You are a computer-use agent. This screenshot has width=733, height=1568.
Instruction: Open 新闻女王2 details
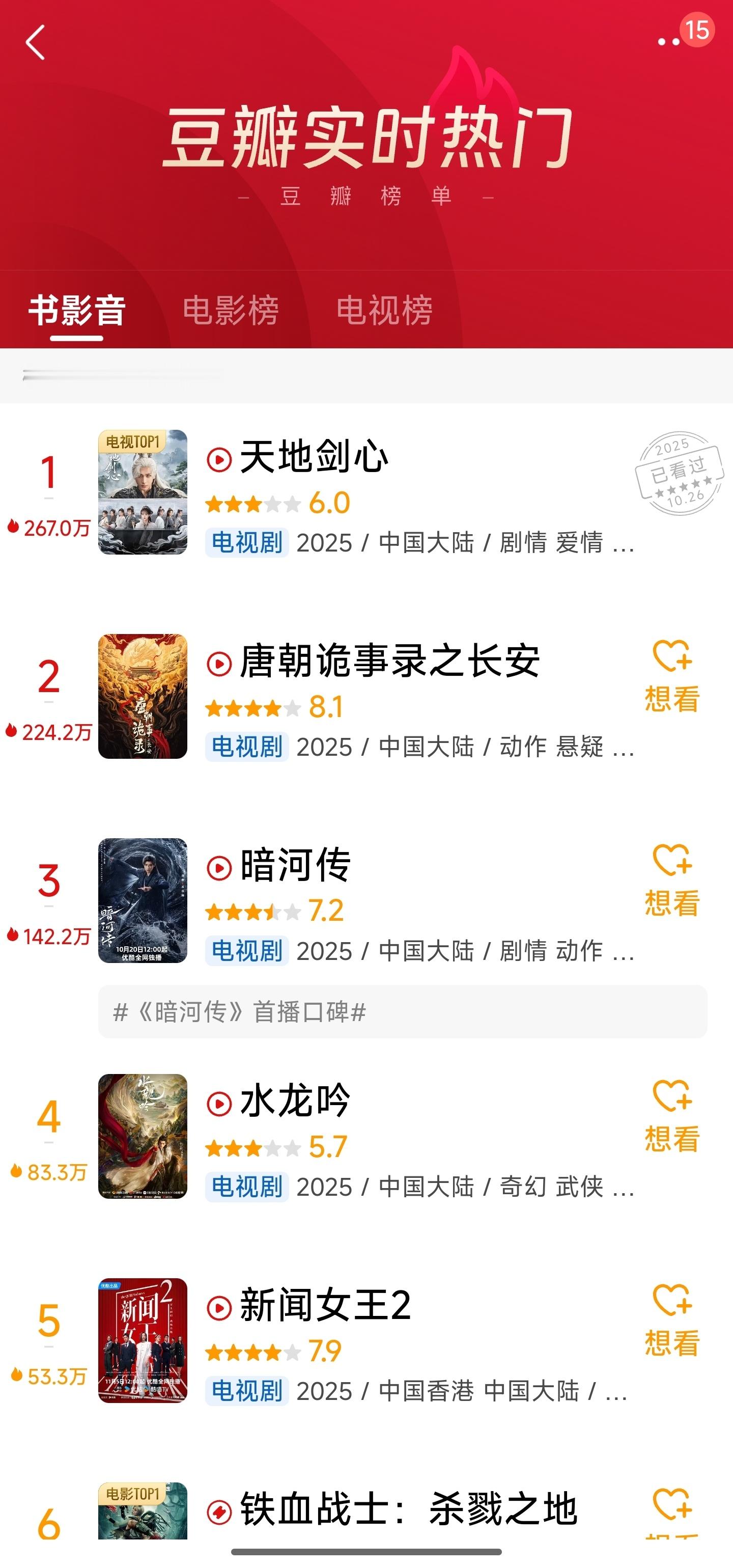325,1305
